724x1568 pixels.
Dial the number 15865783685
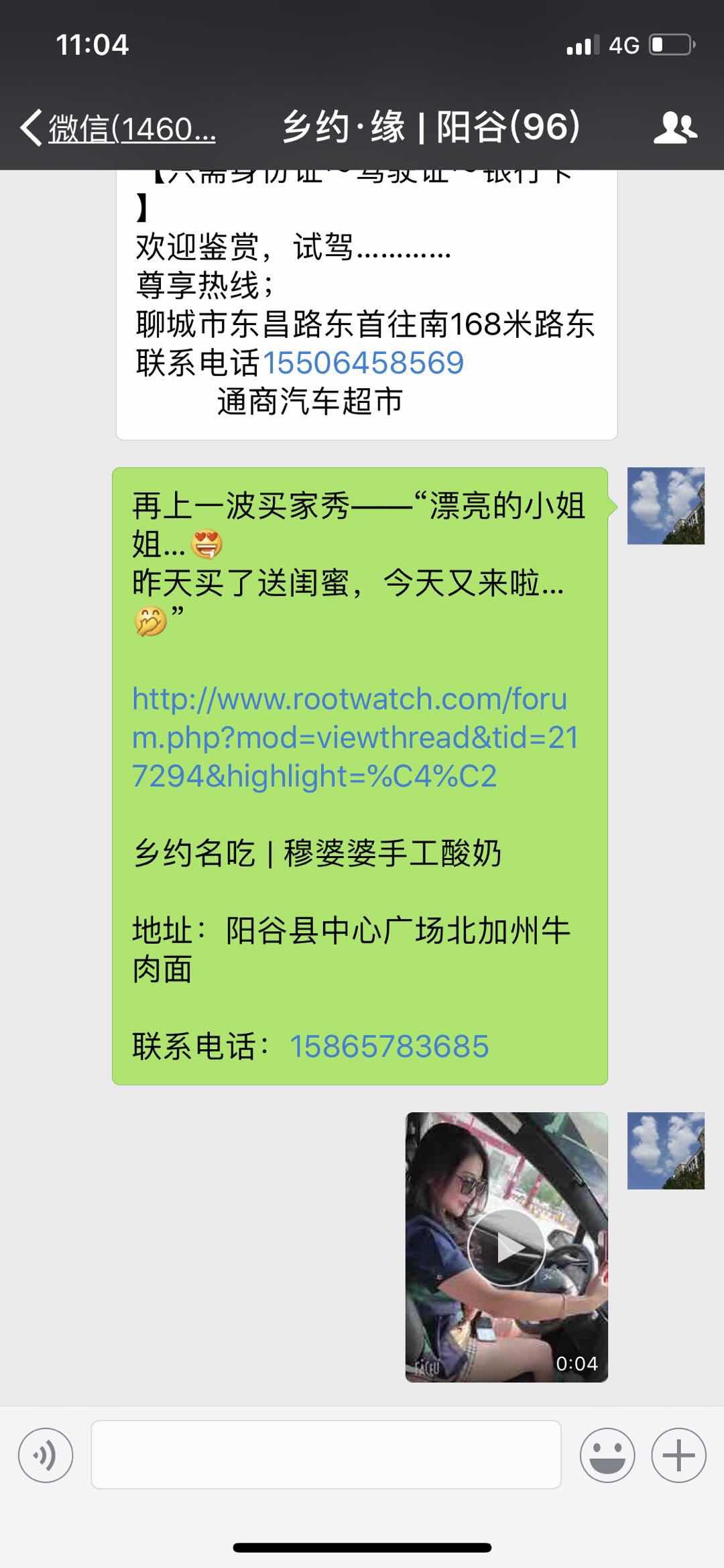tap(389, 1046)
